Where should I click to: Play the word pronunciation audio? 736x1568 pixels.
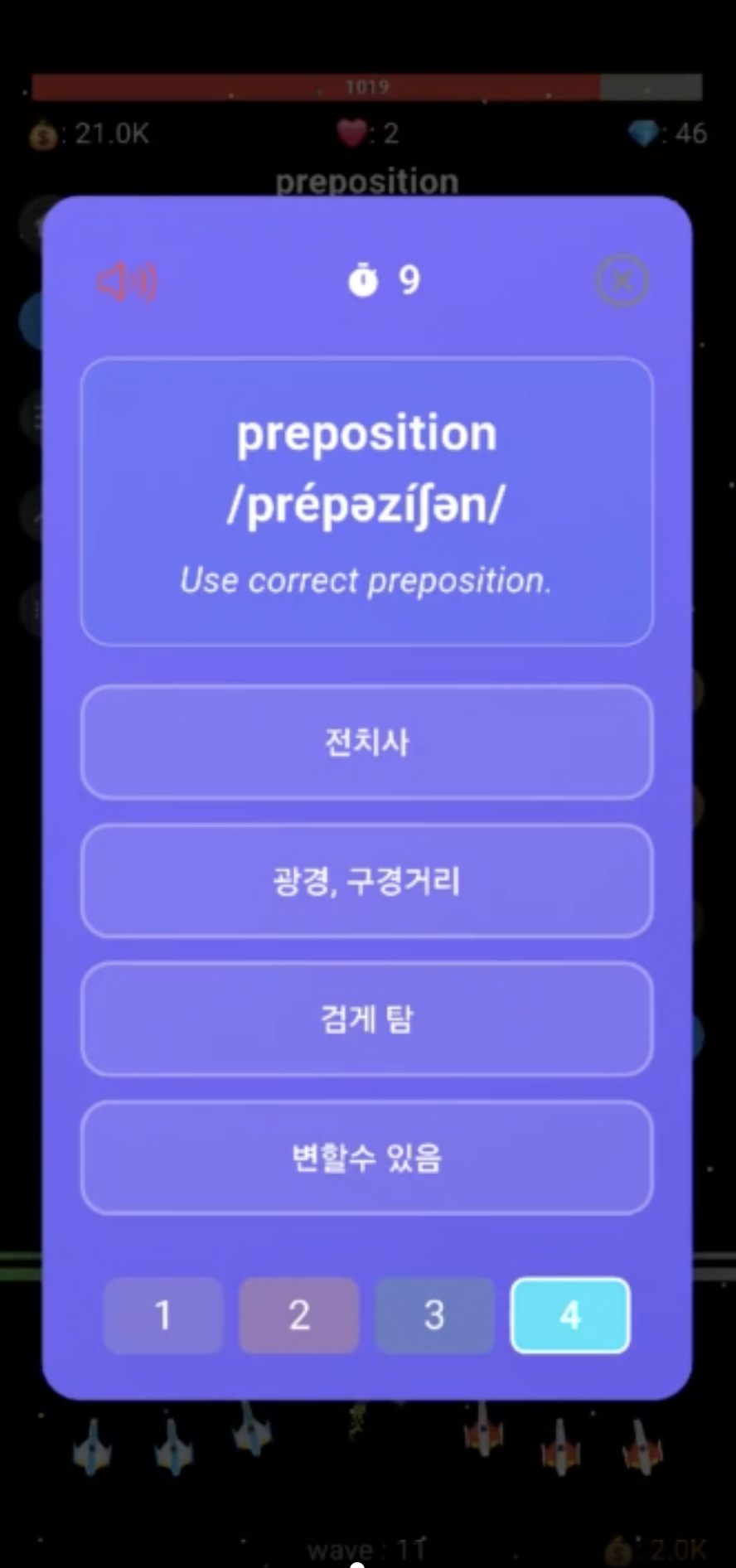[x=127, y=283]
